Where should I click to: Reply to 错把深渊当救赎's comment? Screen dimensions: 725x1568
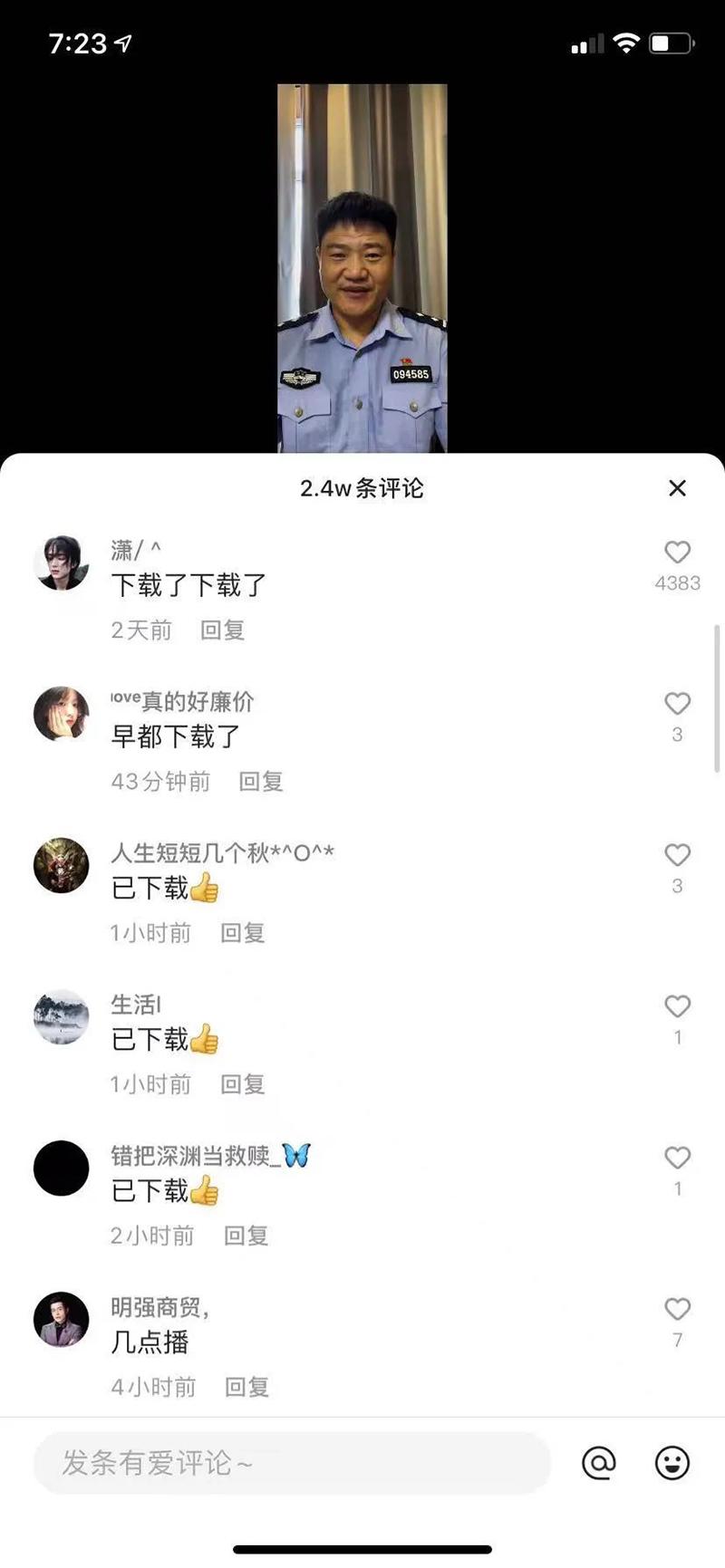click(246, 1236)
